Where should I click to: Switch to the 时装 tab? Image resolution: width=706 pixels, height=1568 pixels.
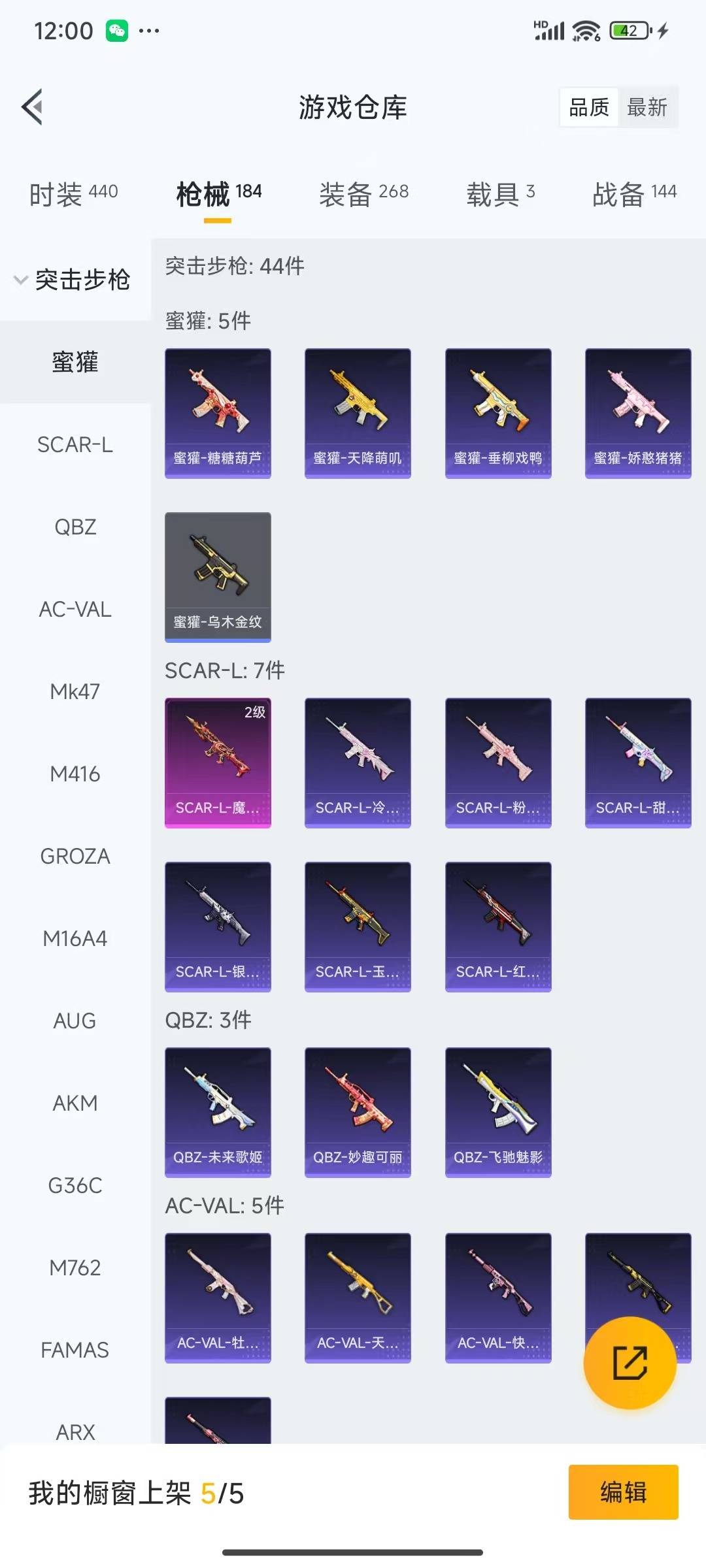click(73, 194)
